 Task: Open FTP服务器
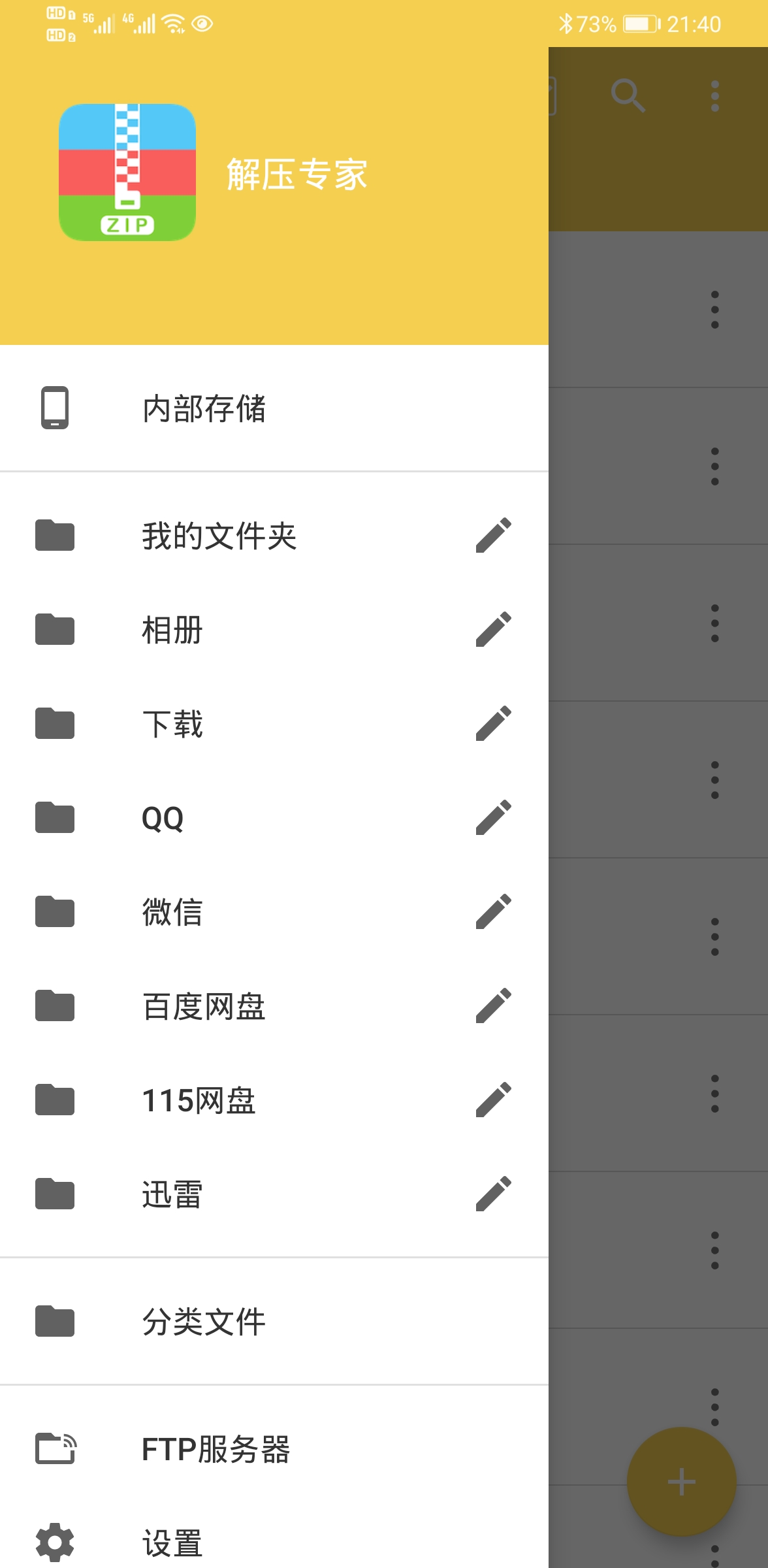(x=216, y=1449)
